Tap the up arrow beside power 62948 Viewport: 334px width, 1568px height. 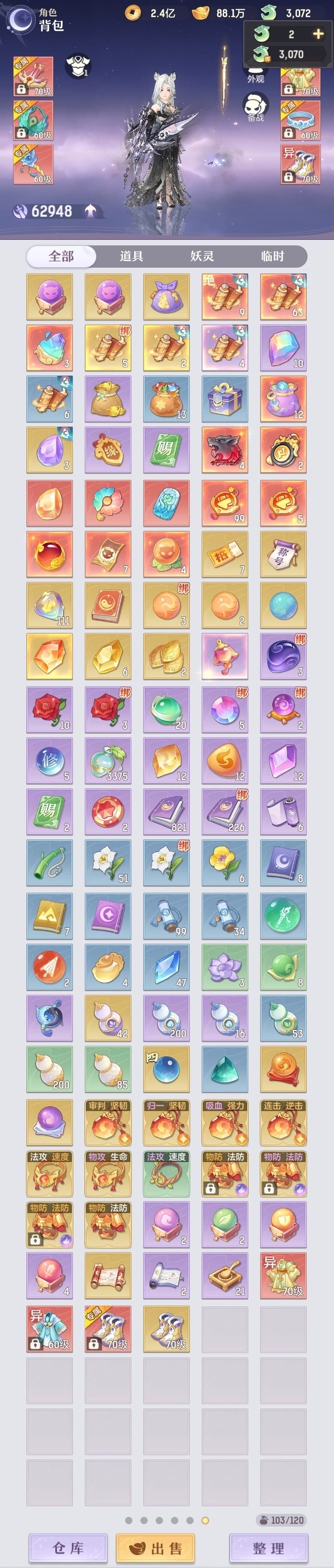pyautogui.click(x=90, y=210)
